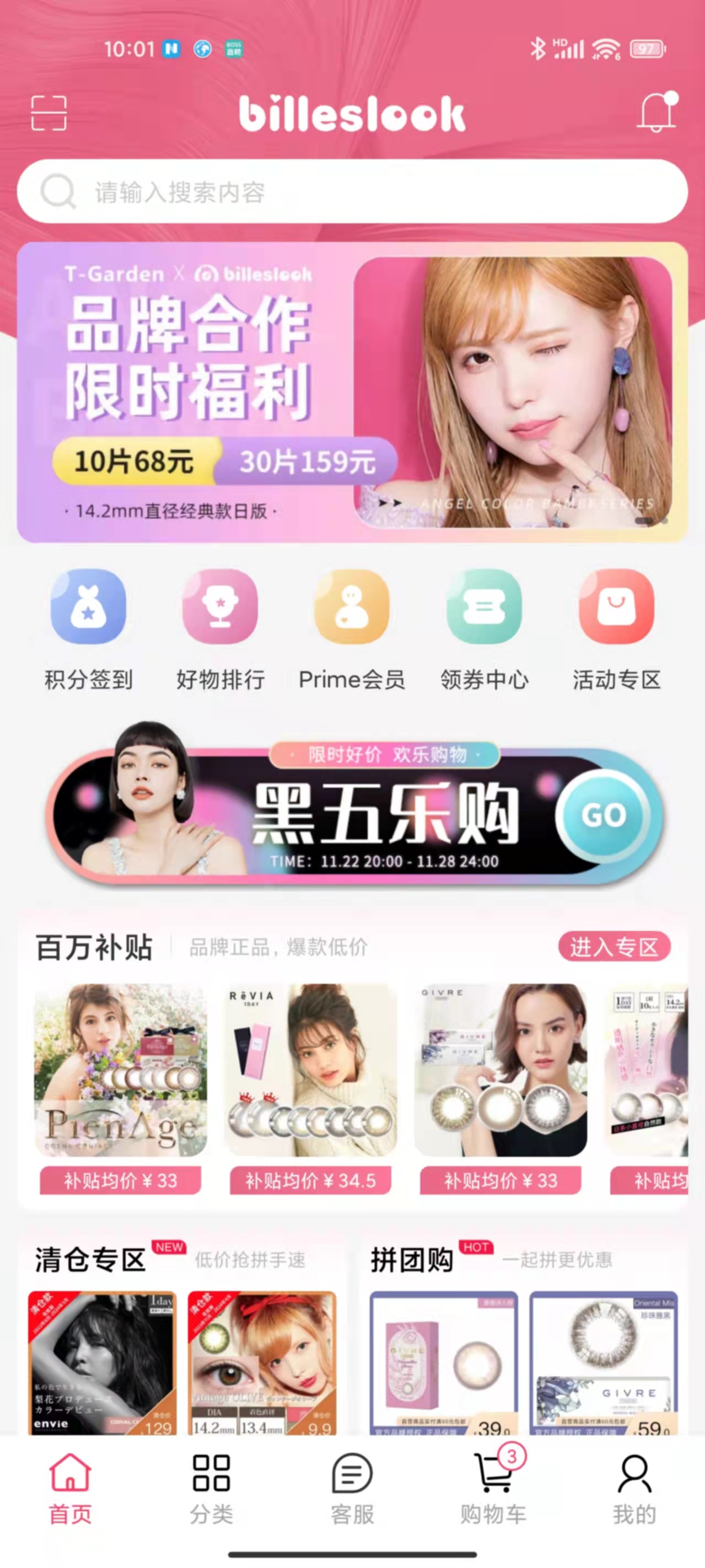Image resolution: width=705 pixels, height=1568 pixels.
Task: Tap the 进入专区 button
Action: tap(613, 947)
